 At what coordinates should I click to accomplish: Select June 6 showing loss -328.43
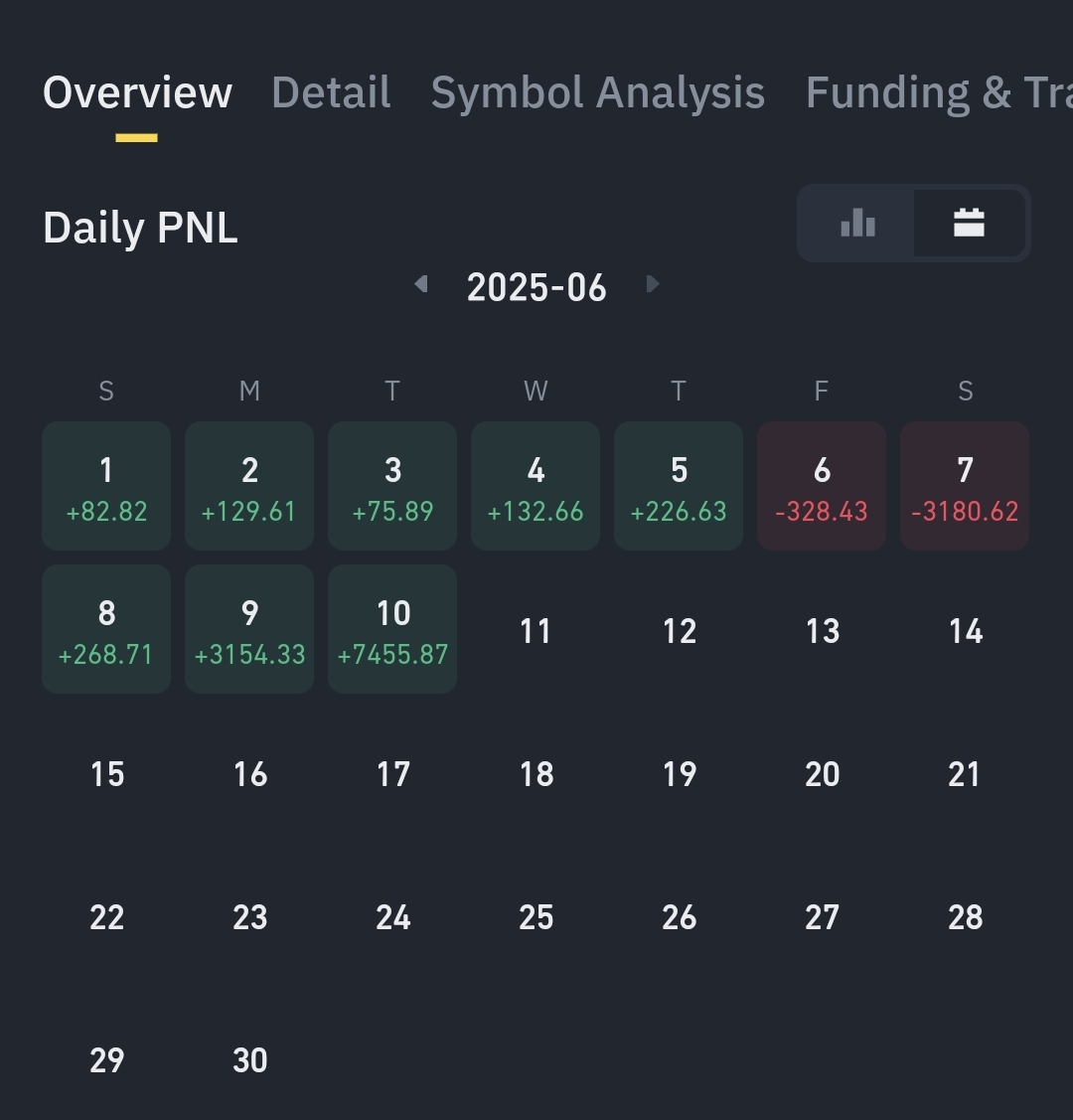tap(822, 486)
